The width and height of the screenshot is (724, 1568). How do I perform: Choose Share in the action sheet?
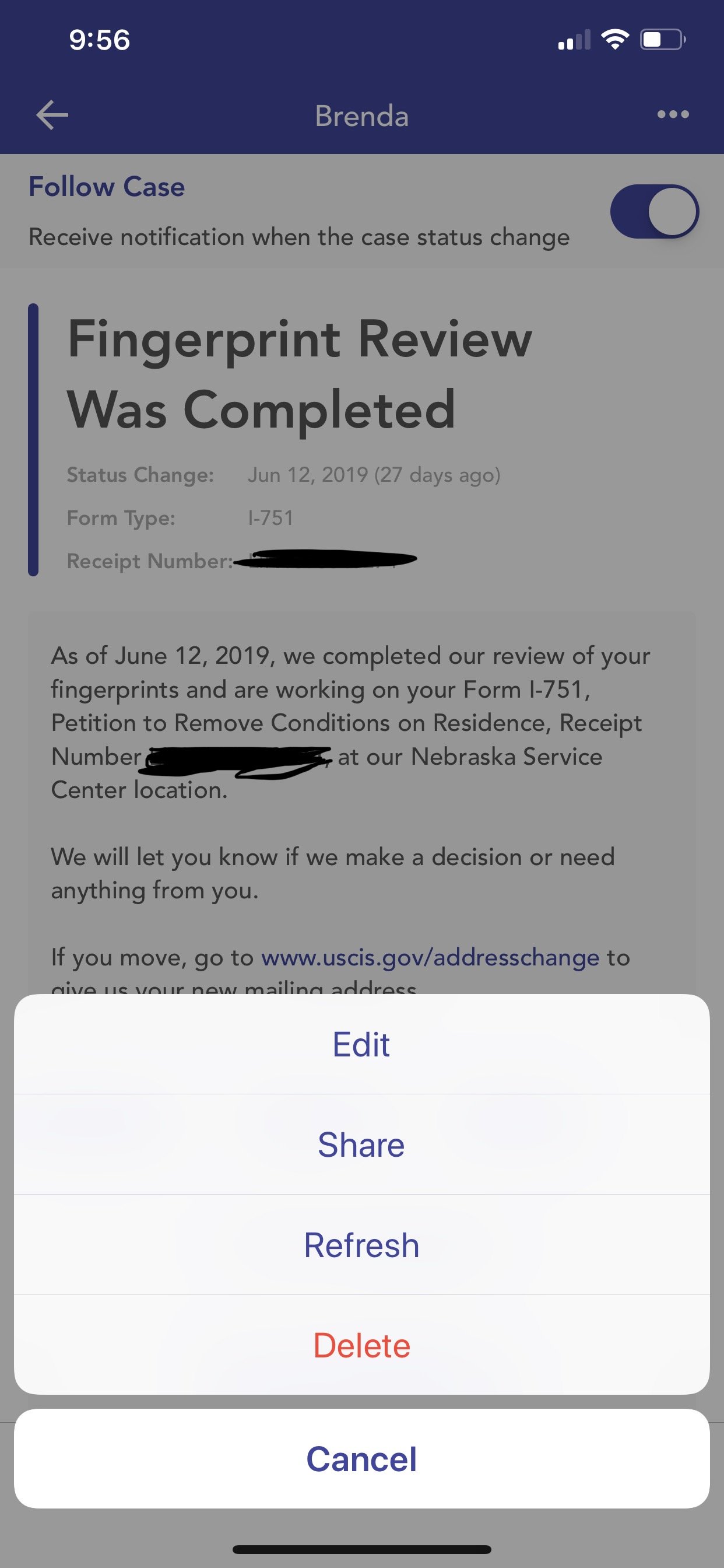pyautogui.click(x=361, y=1144)
